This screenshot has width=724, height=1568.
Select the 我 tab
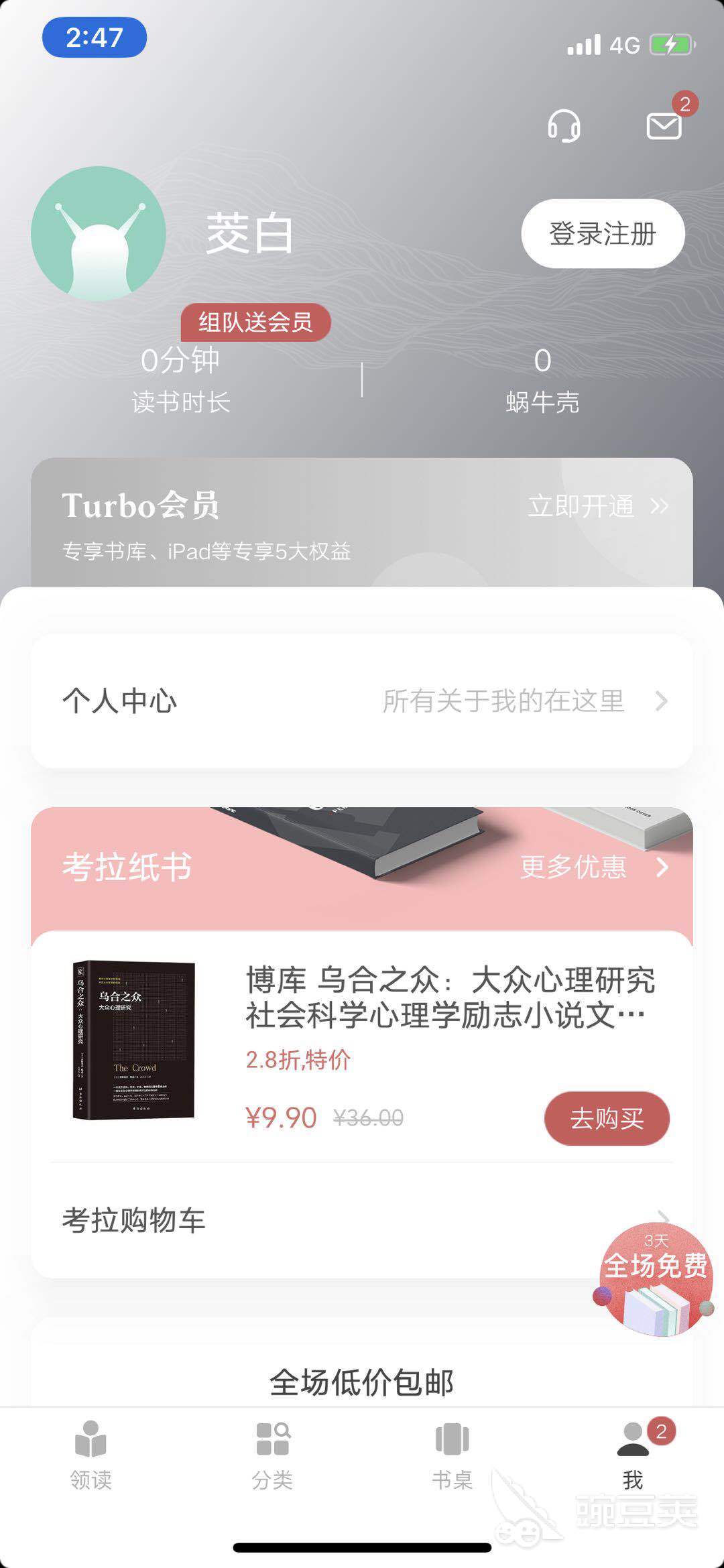633,1453
